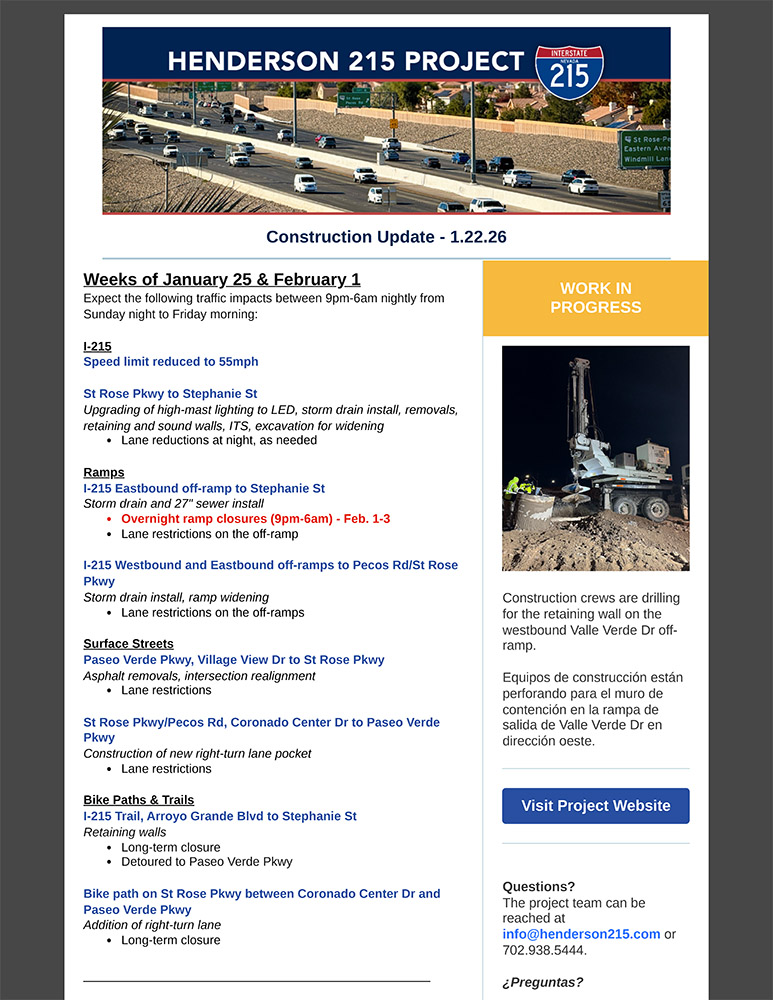
Task: Open the I-215 Eastbound off-ramp to Stephanie St link
Action: tap(203, 488)
